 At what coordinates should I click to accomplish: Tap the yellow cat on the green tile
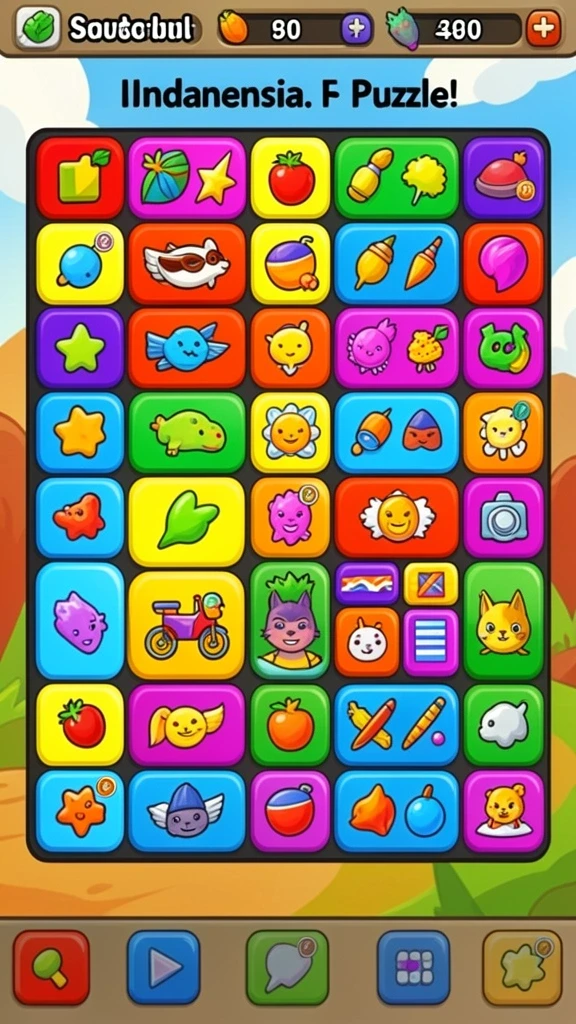pyautogui.click(x=504, y=620)
